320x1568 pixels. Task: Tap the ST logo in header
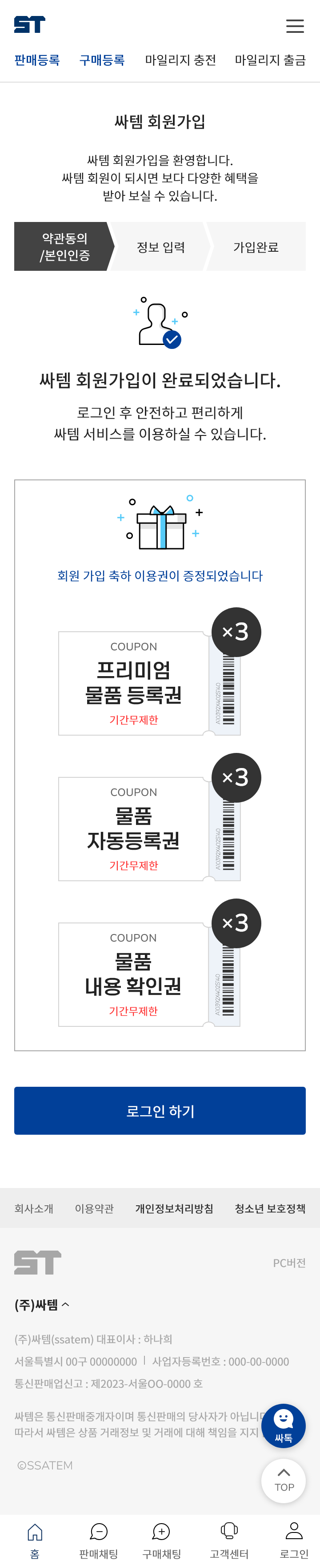click(30, 24)
